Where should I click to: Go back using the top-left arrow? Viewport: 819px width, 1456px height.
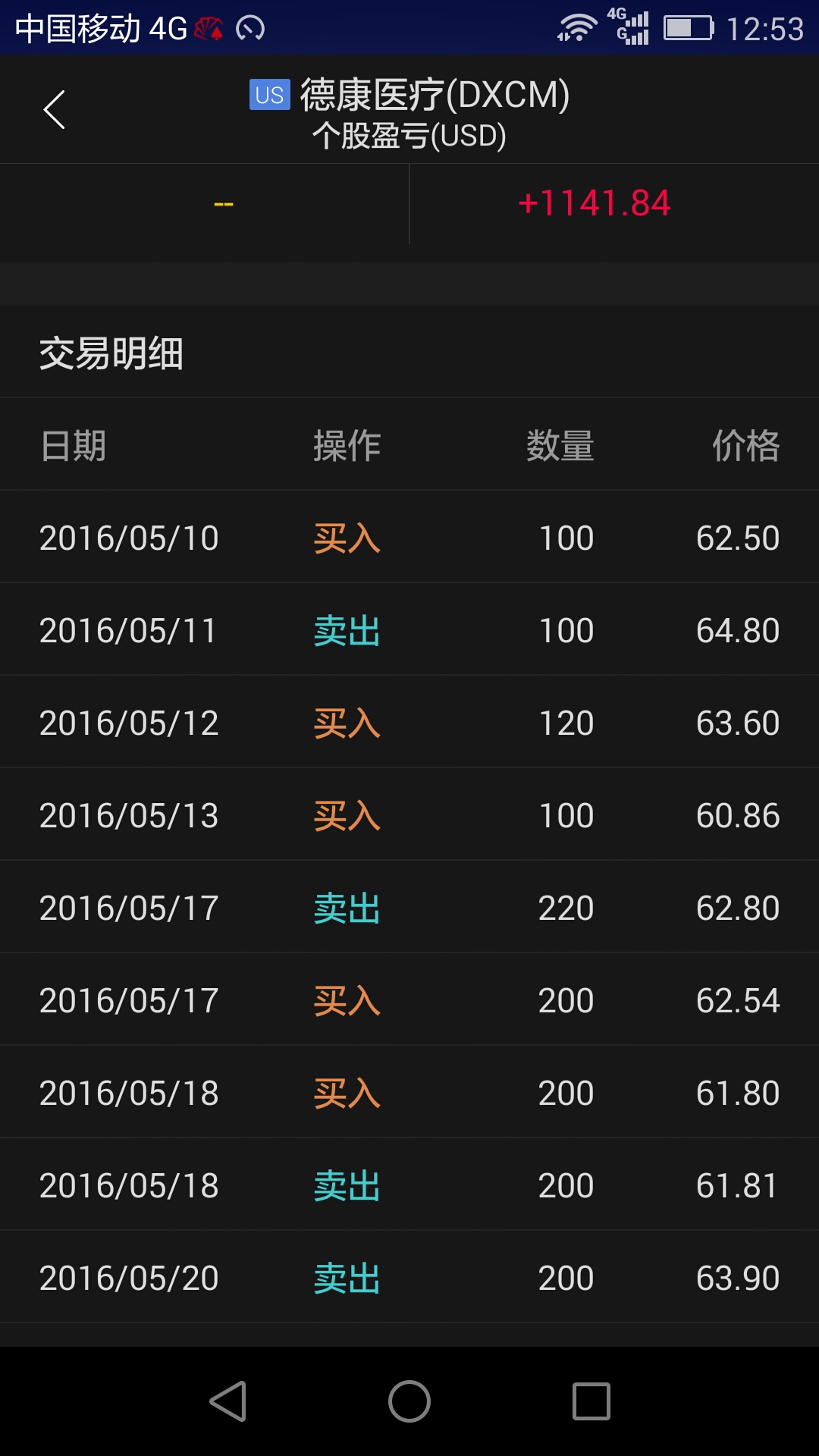pos(54,110)
